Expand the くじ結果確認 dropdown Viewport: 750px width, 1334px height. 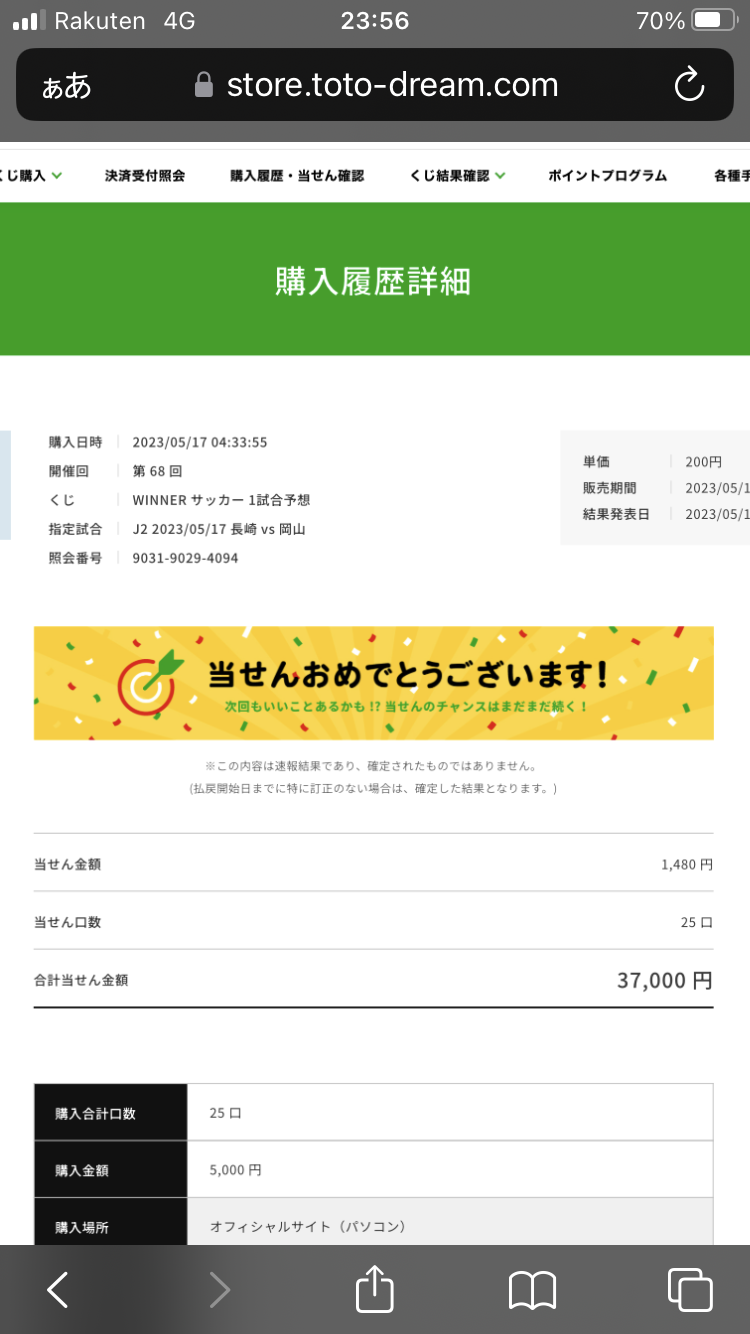[457, 176]
